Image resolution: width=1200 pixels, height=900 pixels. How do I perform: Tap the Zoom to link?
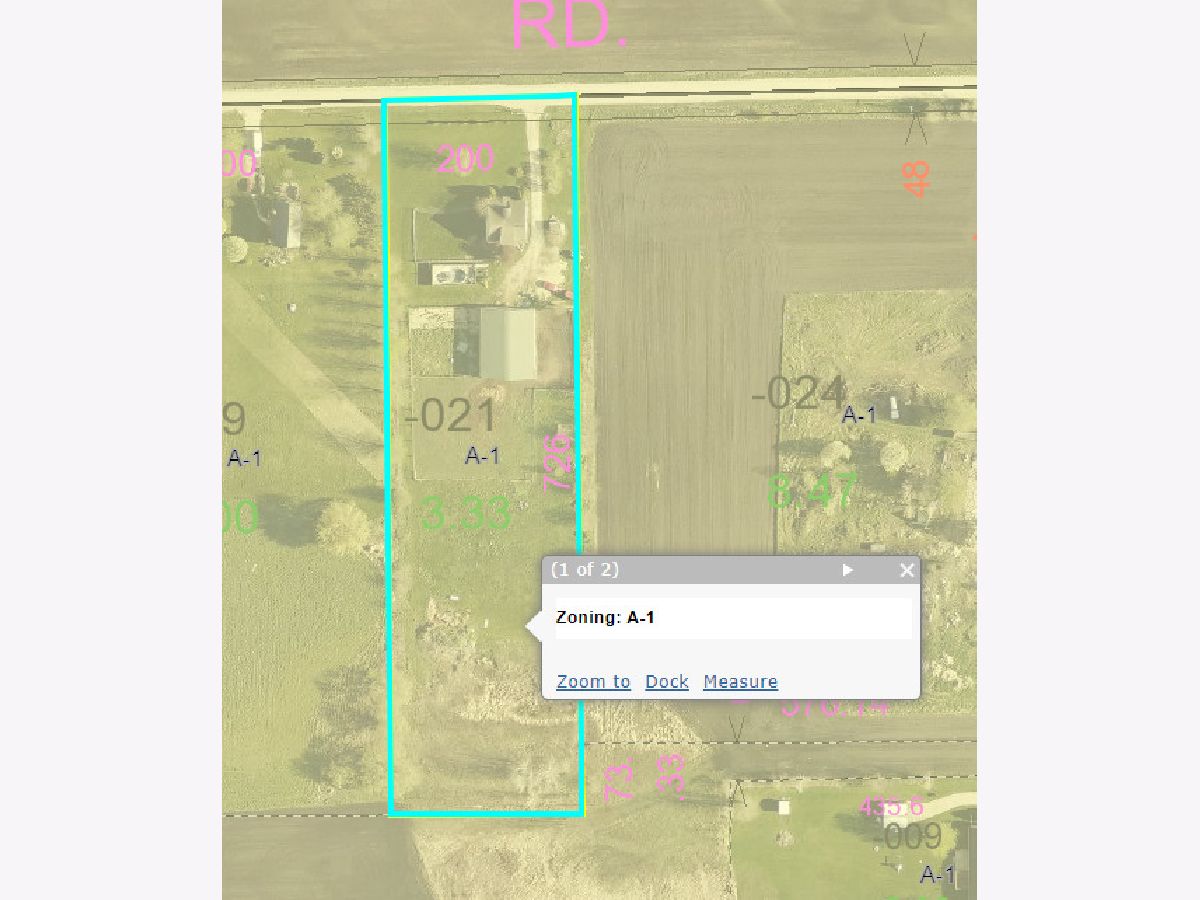coord(593,682)
